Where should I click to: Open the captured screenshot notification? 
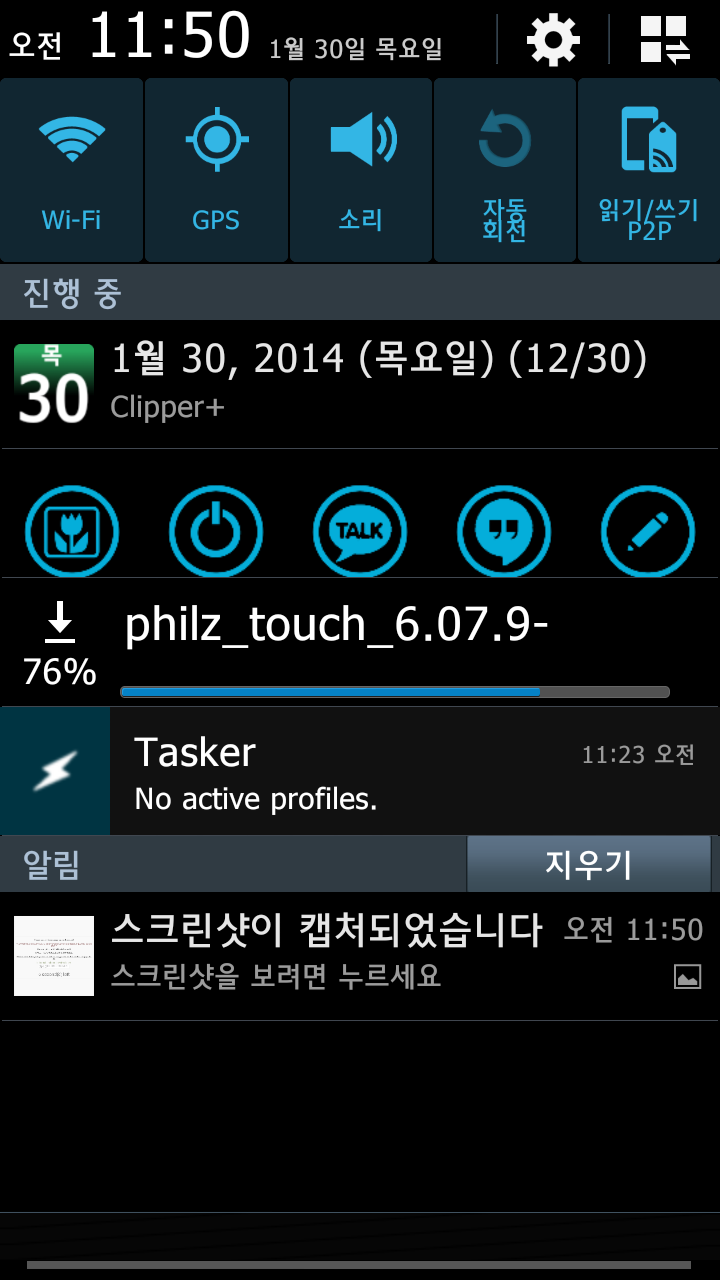(360, 955)
